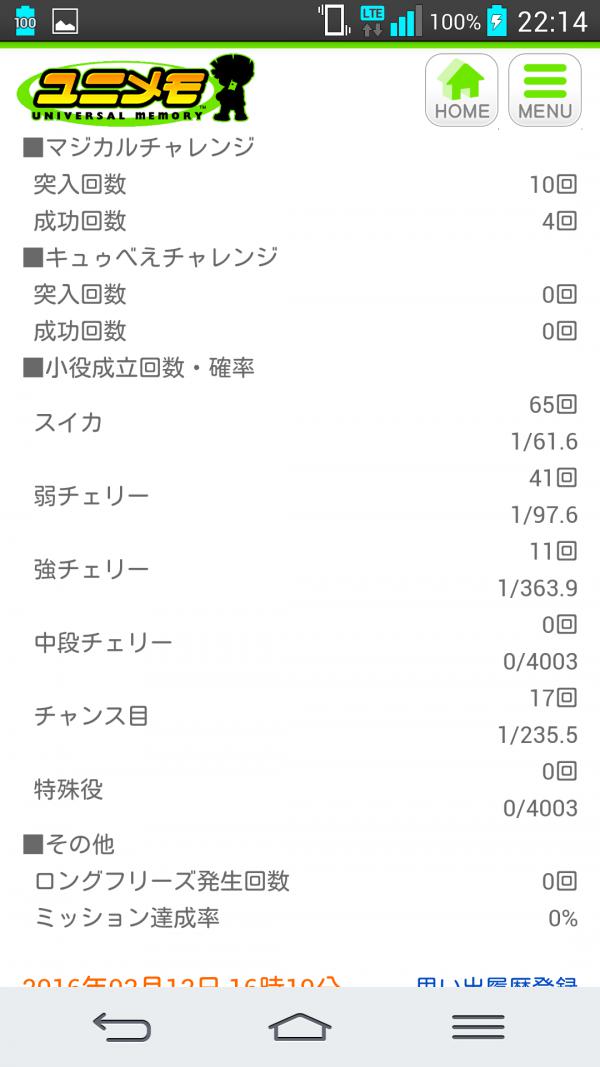Open recent apps from the navigation bar
600x1067 pixels.
click(x=477, y=1026)
